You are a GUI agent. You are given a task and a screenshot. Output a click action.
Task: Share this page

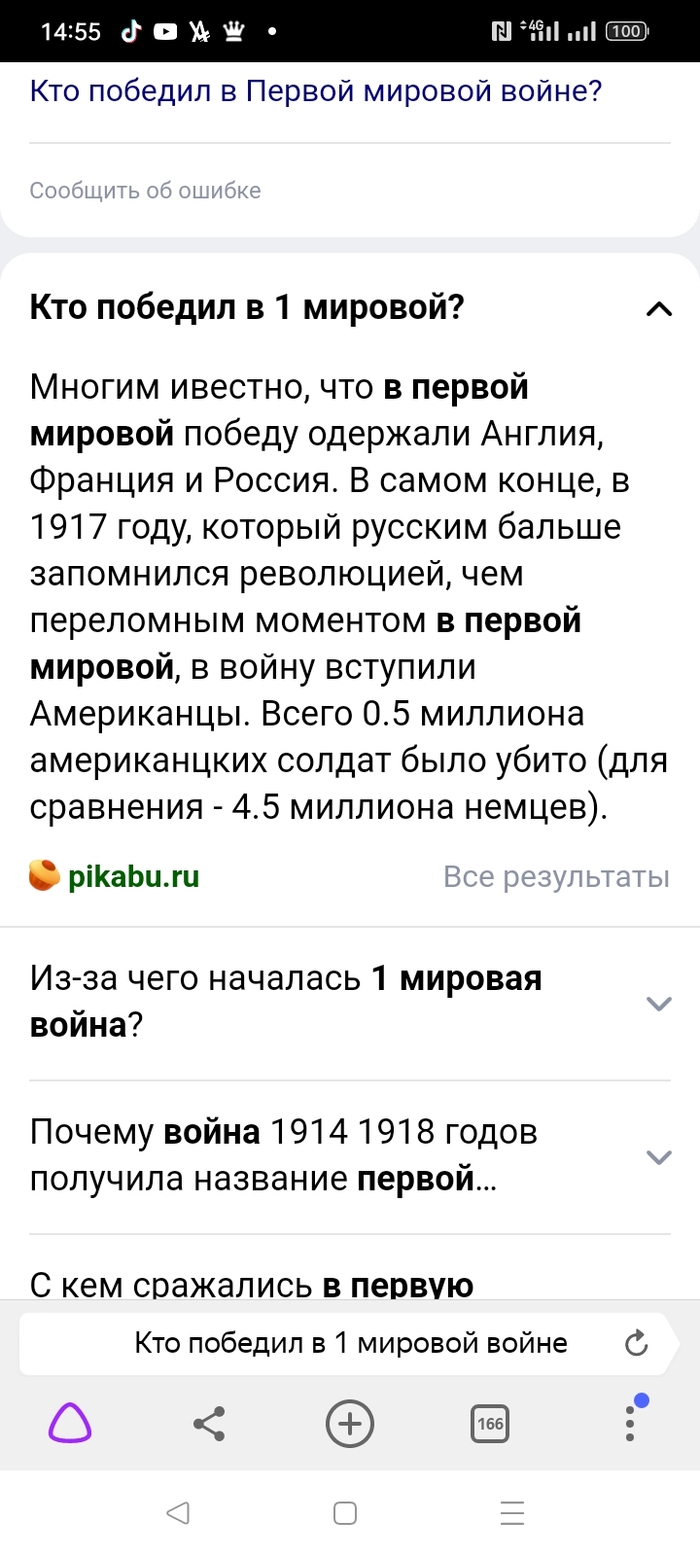pos(209,1422)
